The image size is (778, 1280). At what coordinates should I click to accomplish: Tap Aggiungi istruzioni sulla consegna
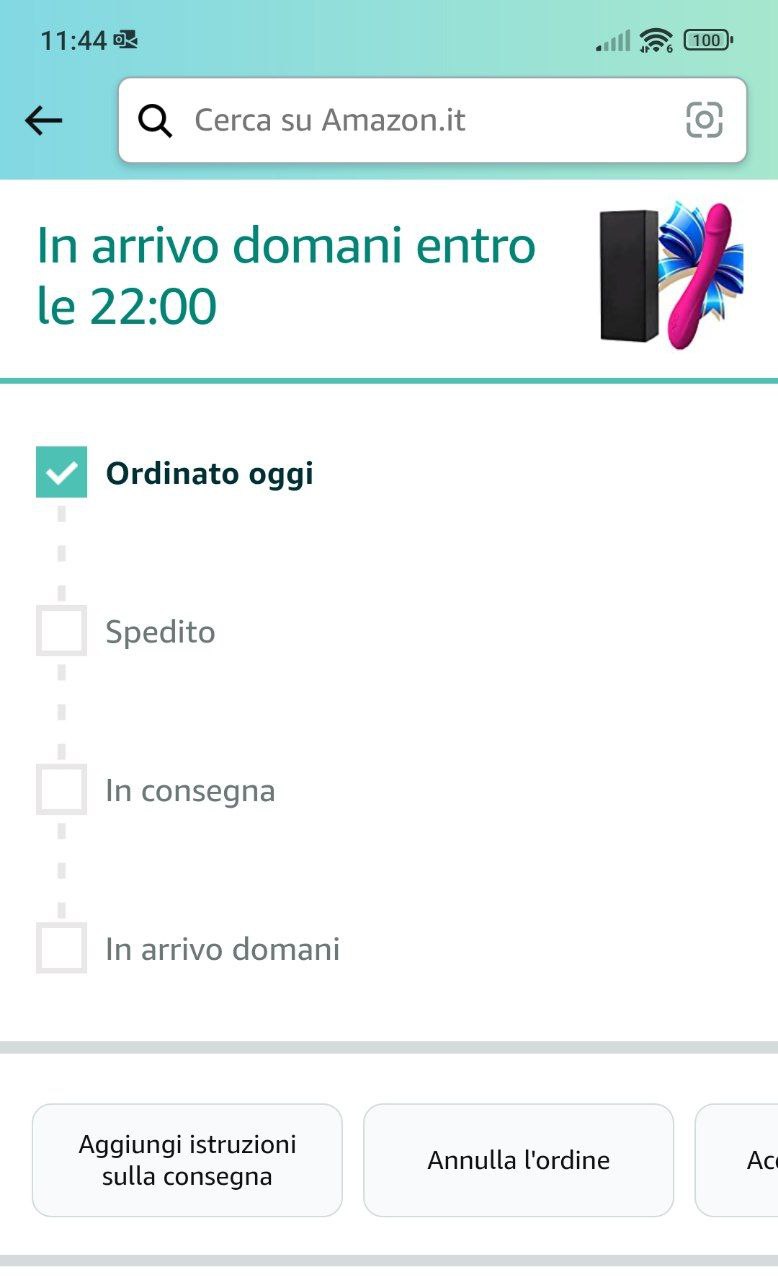187,1160
